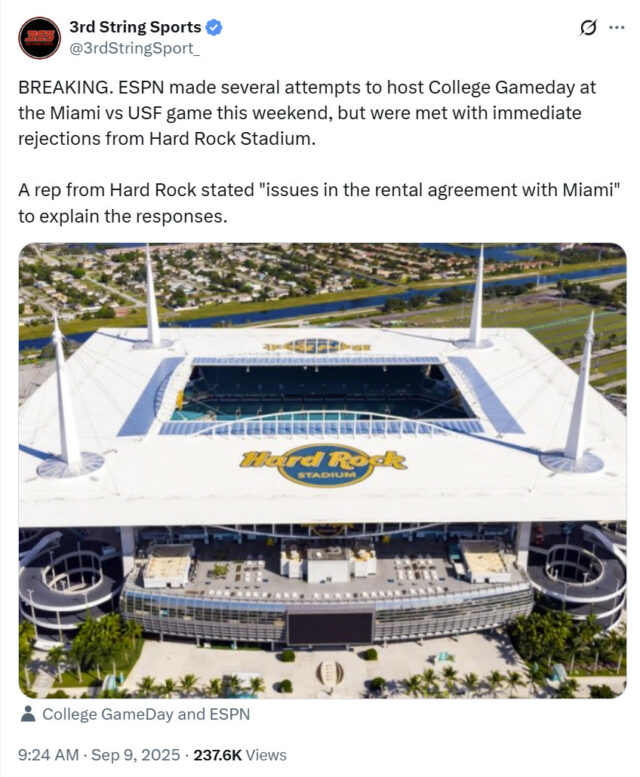
Task: Enlarge the Hard Rock Stadium photo
Action: pyautogui.click(x=322, y=470)
